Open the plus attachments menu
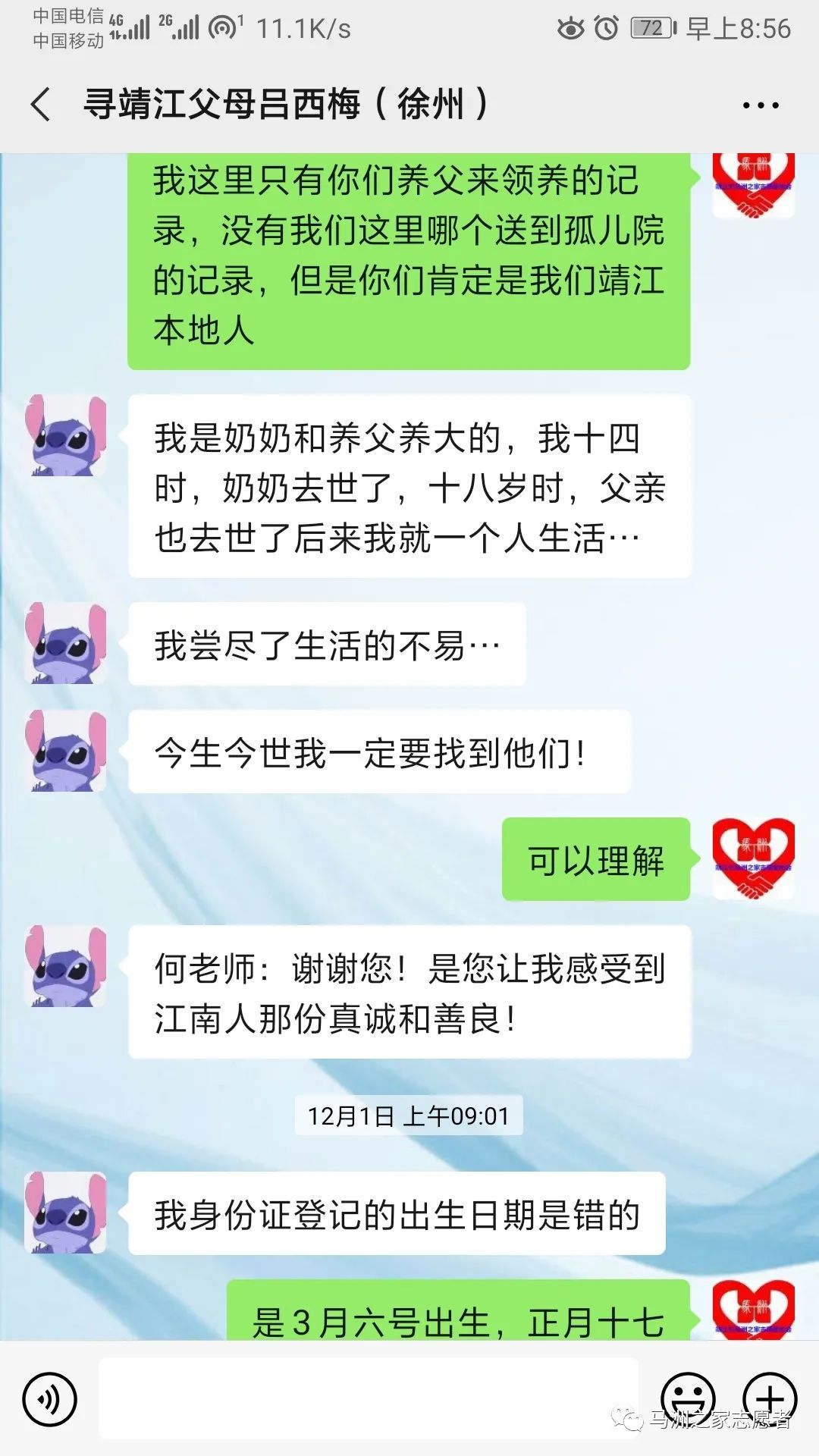819x1456 pixels. (x=769, y=1397)
